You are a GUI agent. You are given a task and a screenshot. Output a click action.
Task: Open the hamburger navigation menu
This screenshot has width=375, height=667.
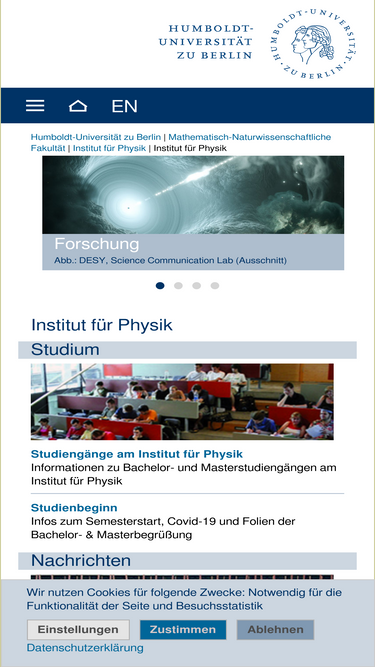(35, 105)
